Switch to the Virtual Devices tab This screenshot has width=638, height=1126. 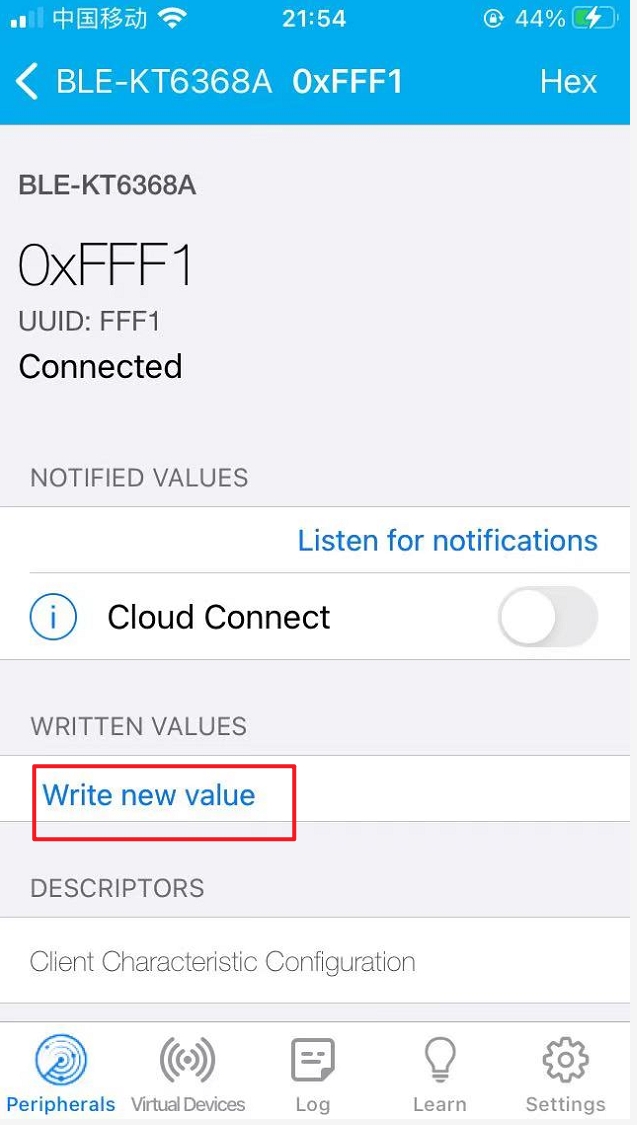click(x=187, y=1075)
